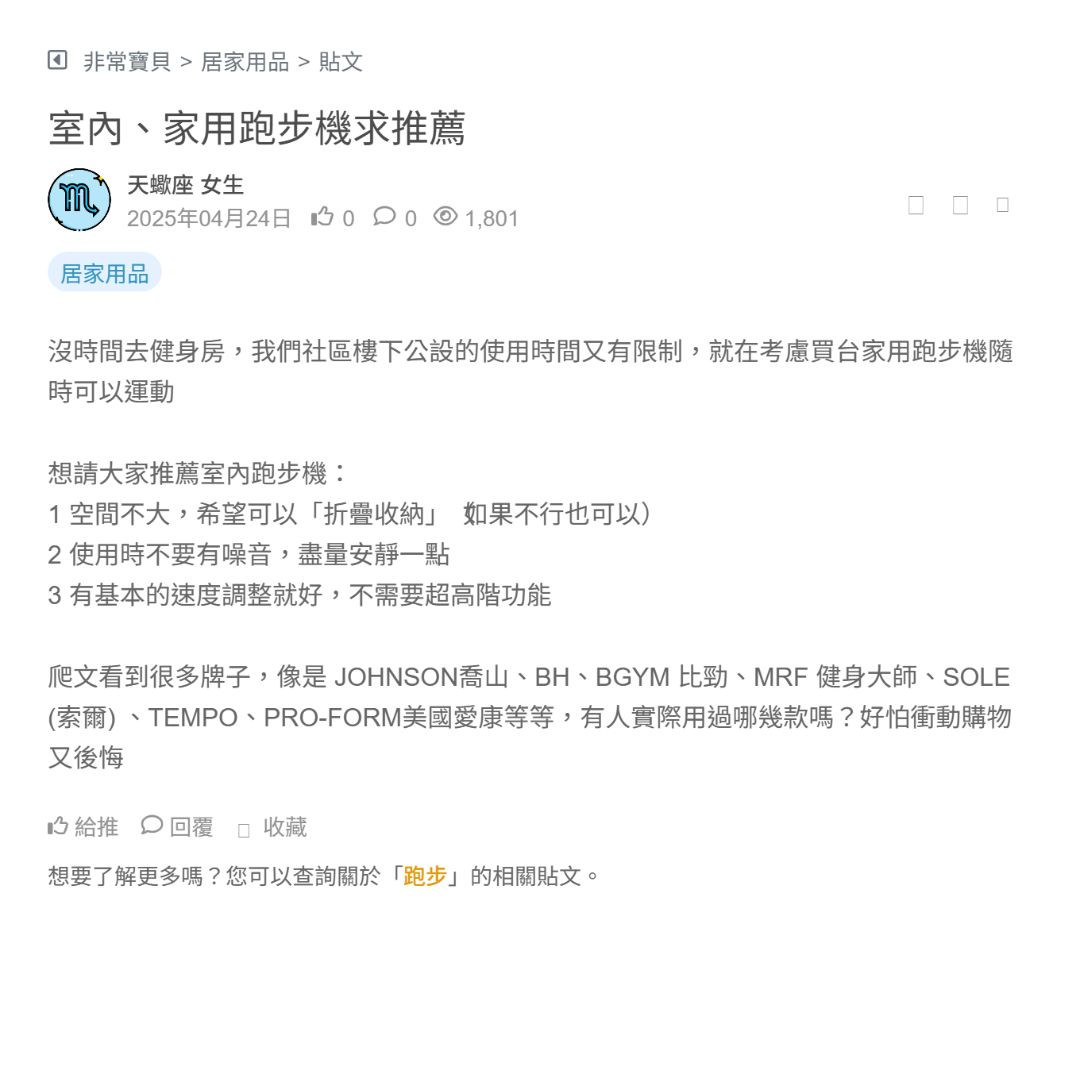Save the post with 收藏
Image resolution: width=1080 pixels, height=1080 pixels.
(272, 827)
